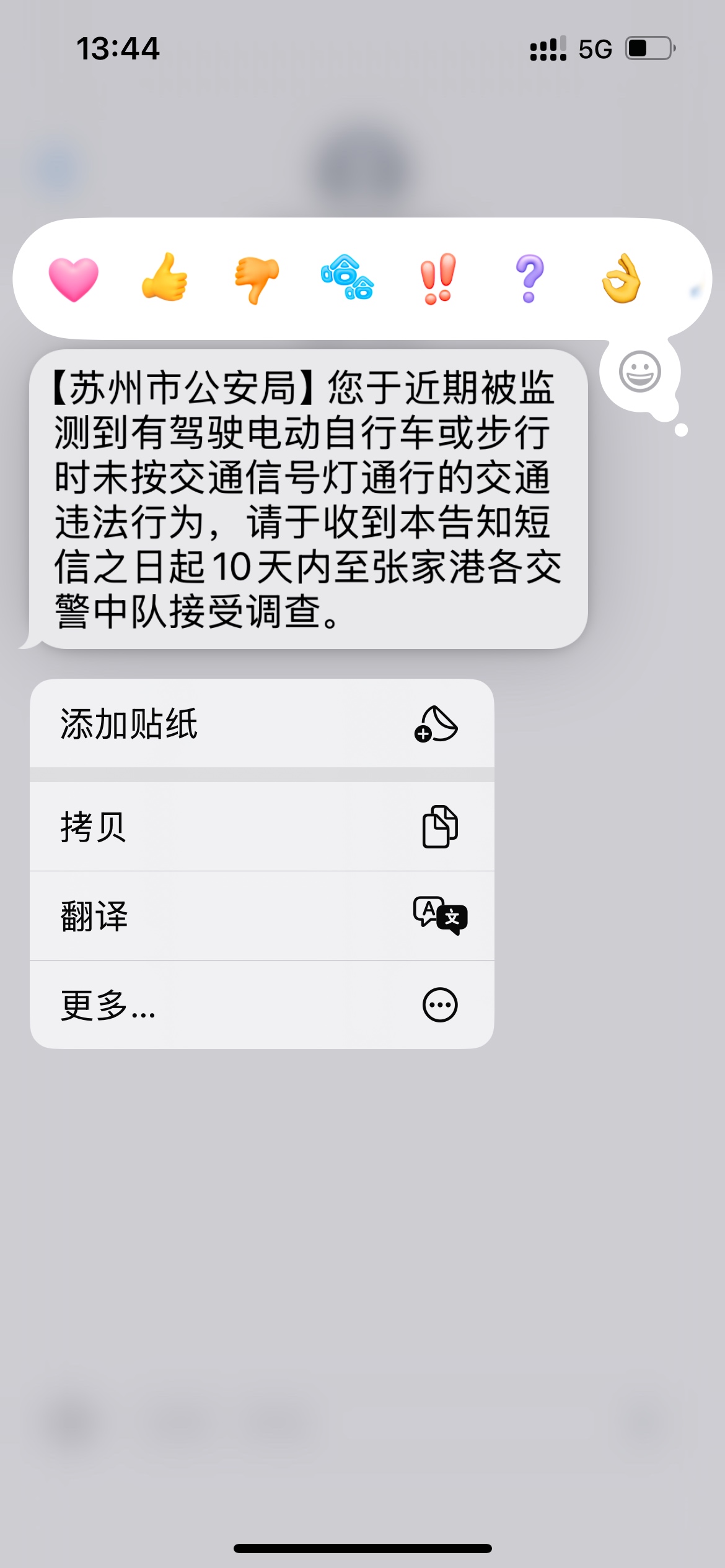Copy the message with 拷贝

261,827
